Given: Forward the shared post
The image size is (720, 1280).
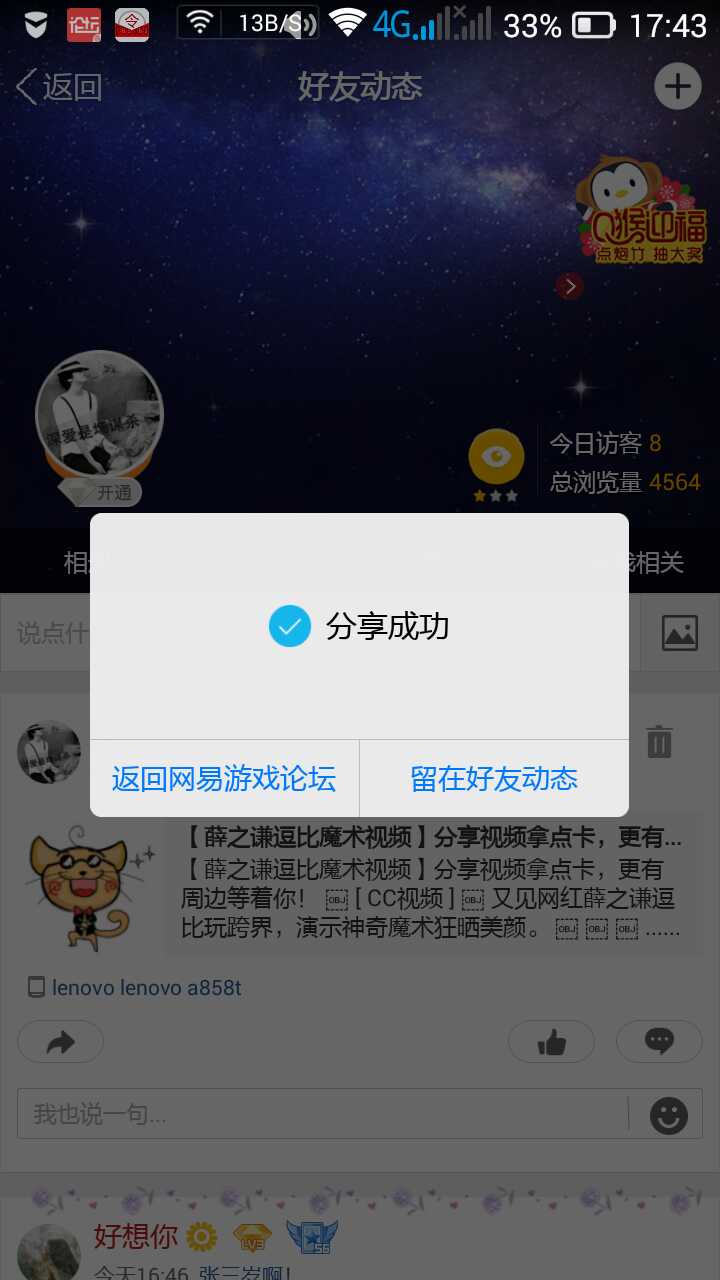Looking at the screenshot, I should pos(61,1042).
